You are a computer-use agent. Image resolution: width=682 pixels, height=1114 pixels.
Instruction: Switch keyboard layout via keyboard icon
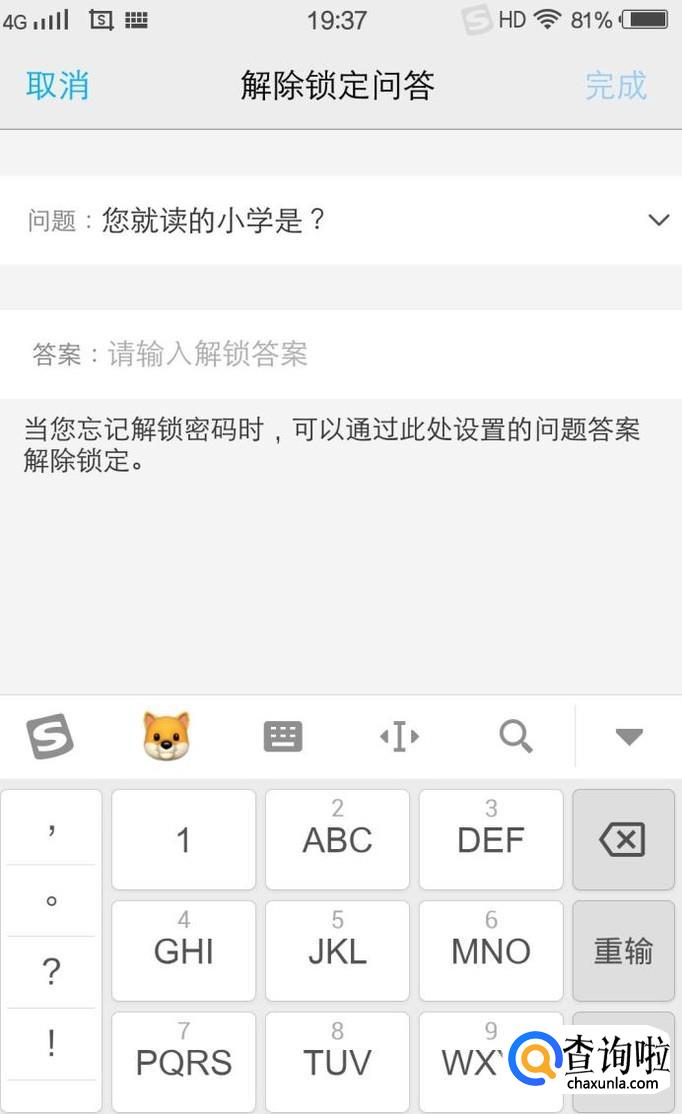(282, 737)
